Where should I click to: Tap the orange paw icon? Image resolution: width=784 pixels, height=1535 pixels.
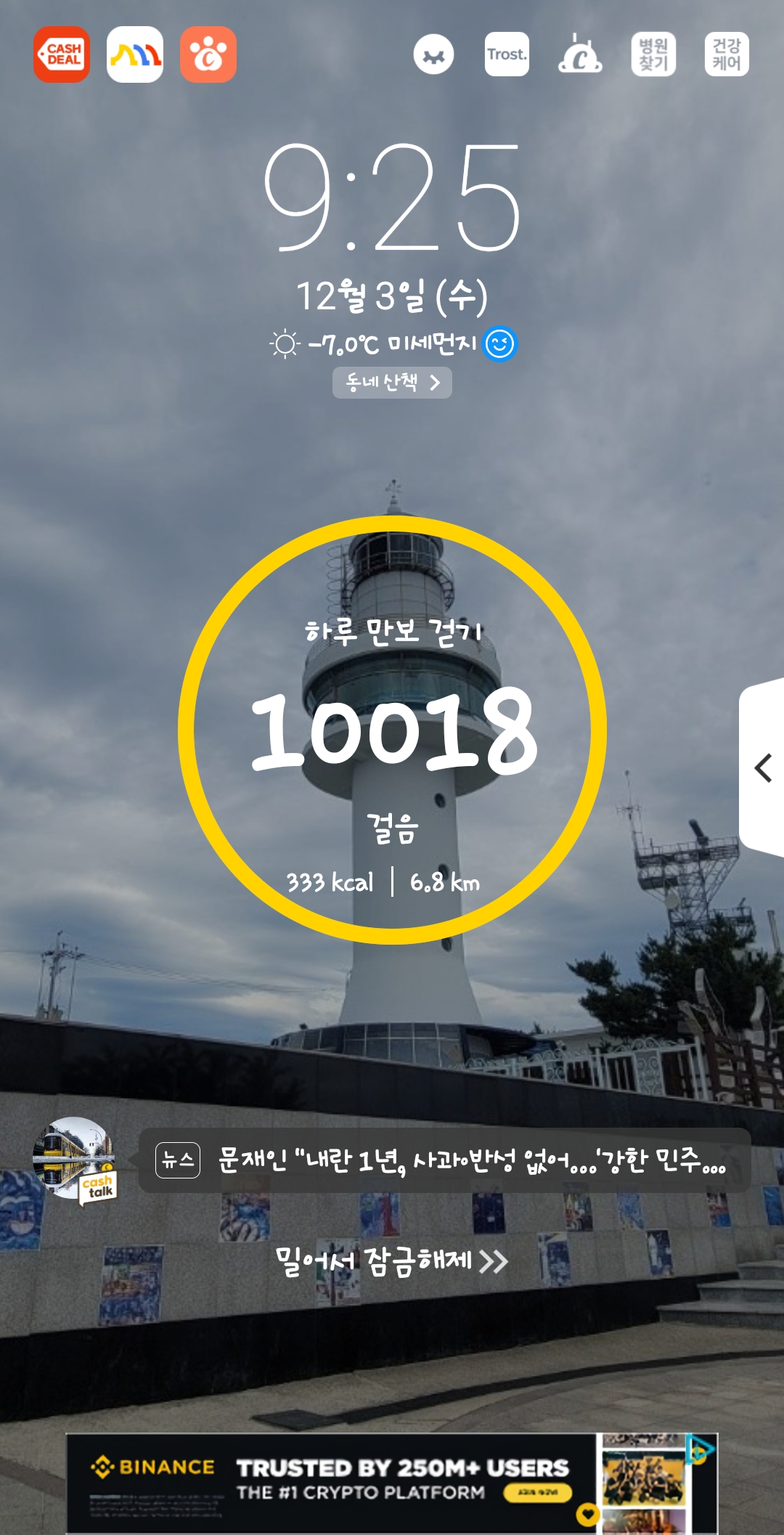208,54
